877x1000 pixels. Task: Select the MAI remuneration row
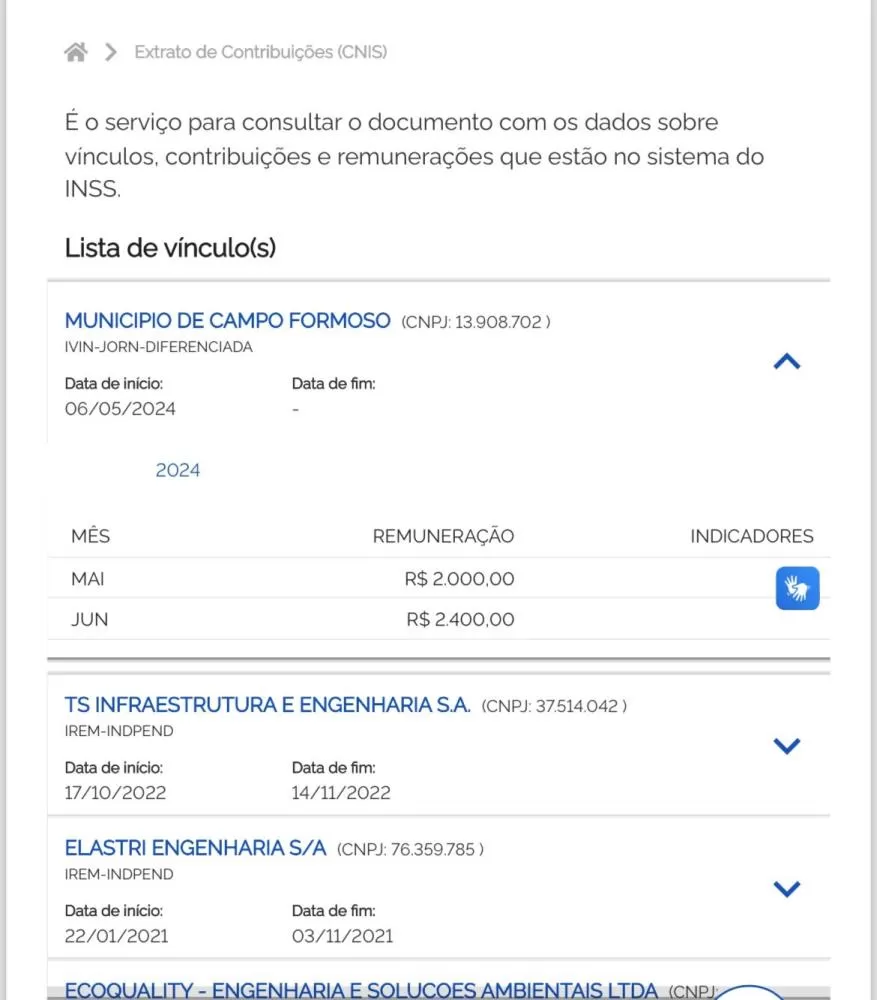tap(300, 579)
